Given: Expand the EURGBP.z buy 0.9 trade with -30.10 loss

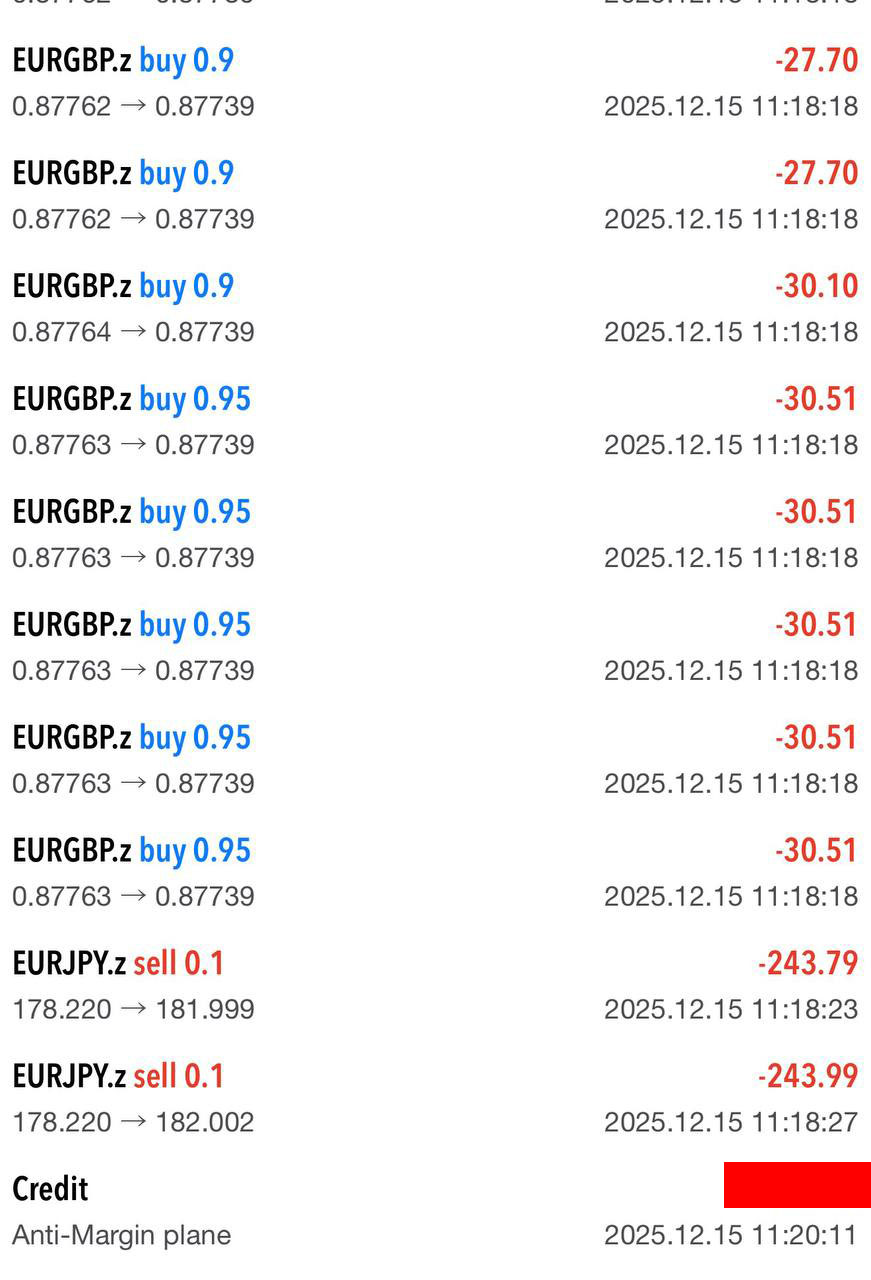Looking at the screenshot, I should point(435,308).
